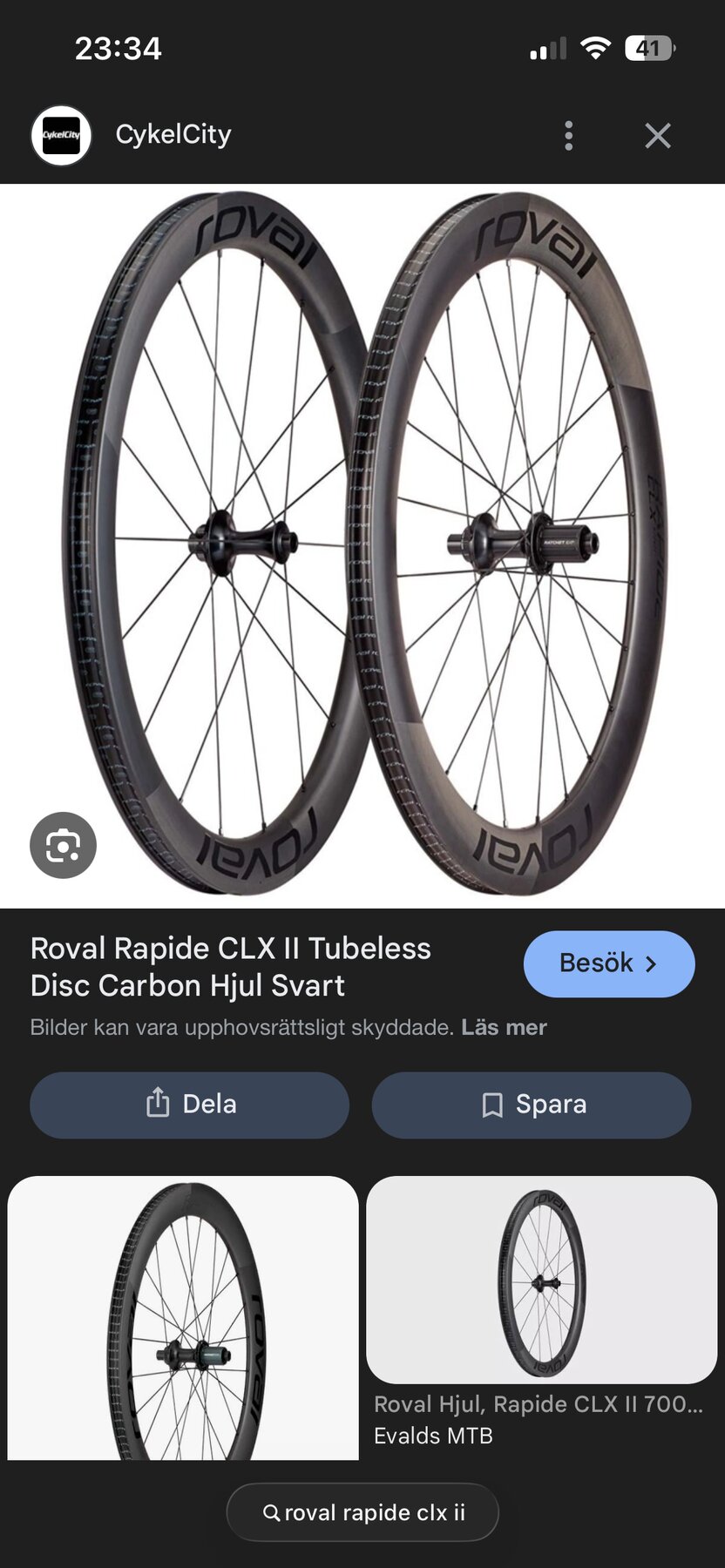View the main Roval wheelset image
725x1568 pixels.
[x=362, y=545]
